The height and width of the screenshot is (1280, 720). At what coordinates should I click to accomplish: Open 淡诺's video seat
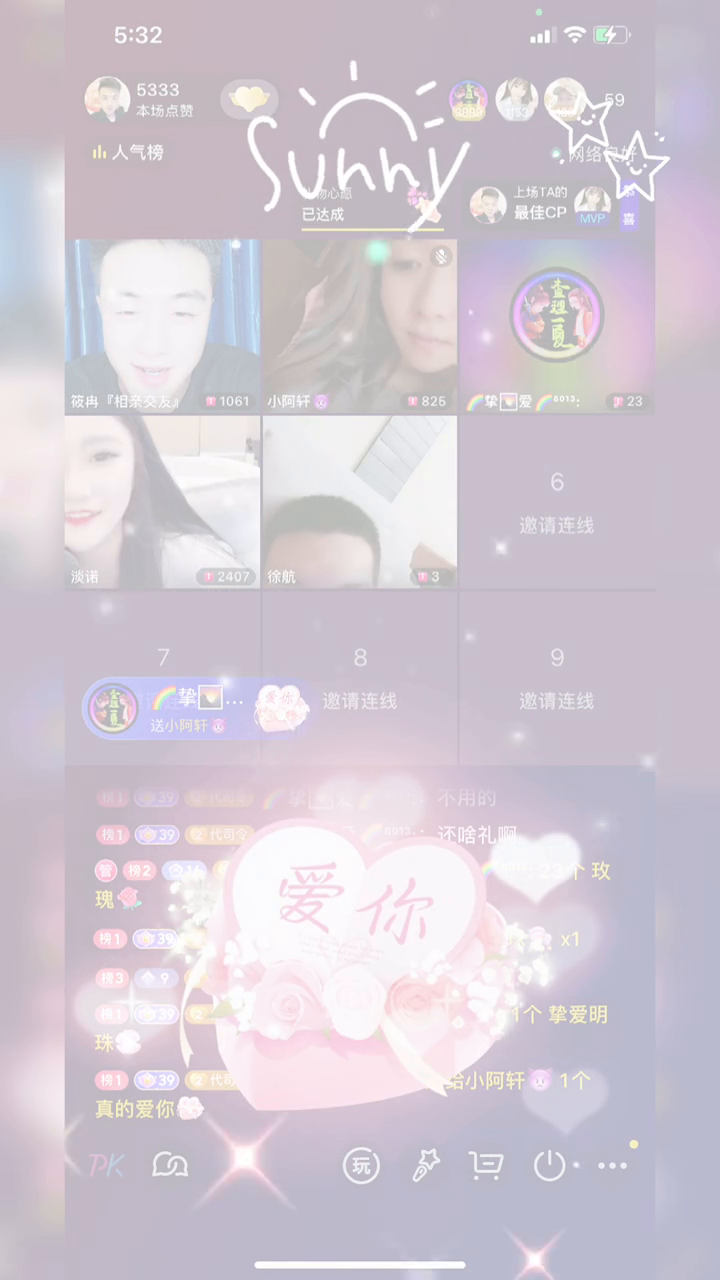[x=163, y=500]
